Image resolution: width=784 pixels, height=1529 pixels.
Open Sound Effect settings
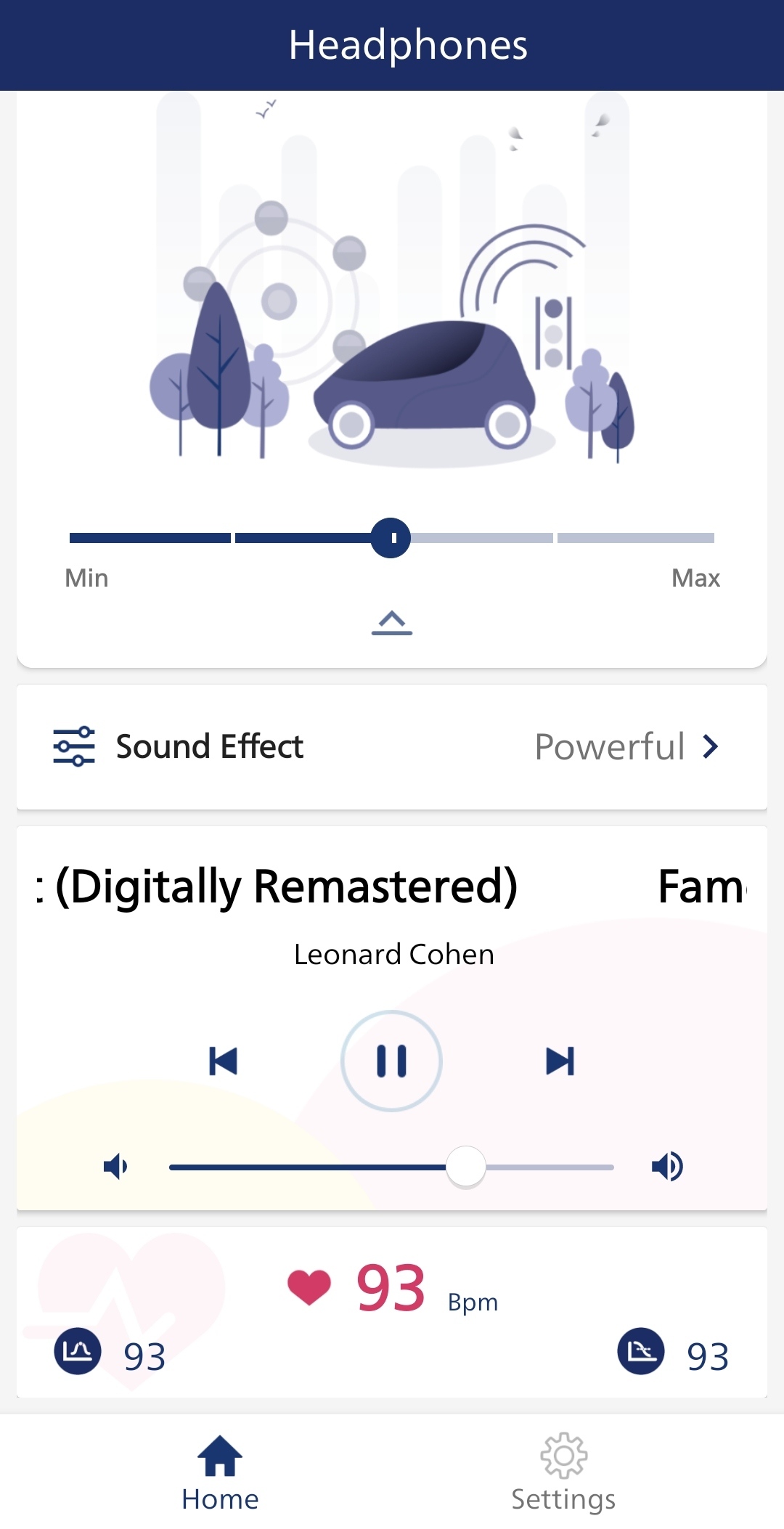pyautogui.click(x=392, y=746)
